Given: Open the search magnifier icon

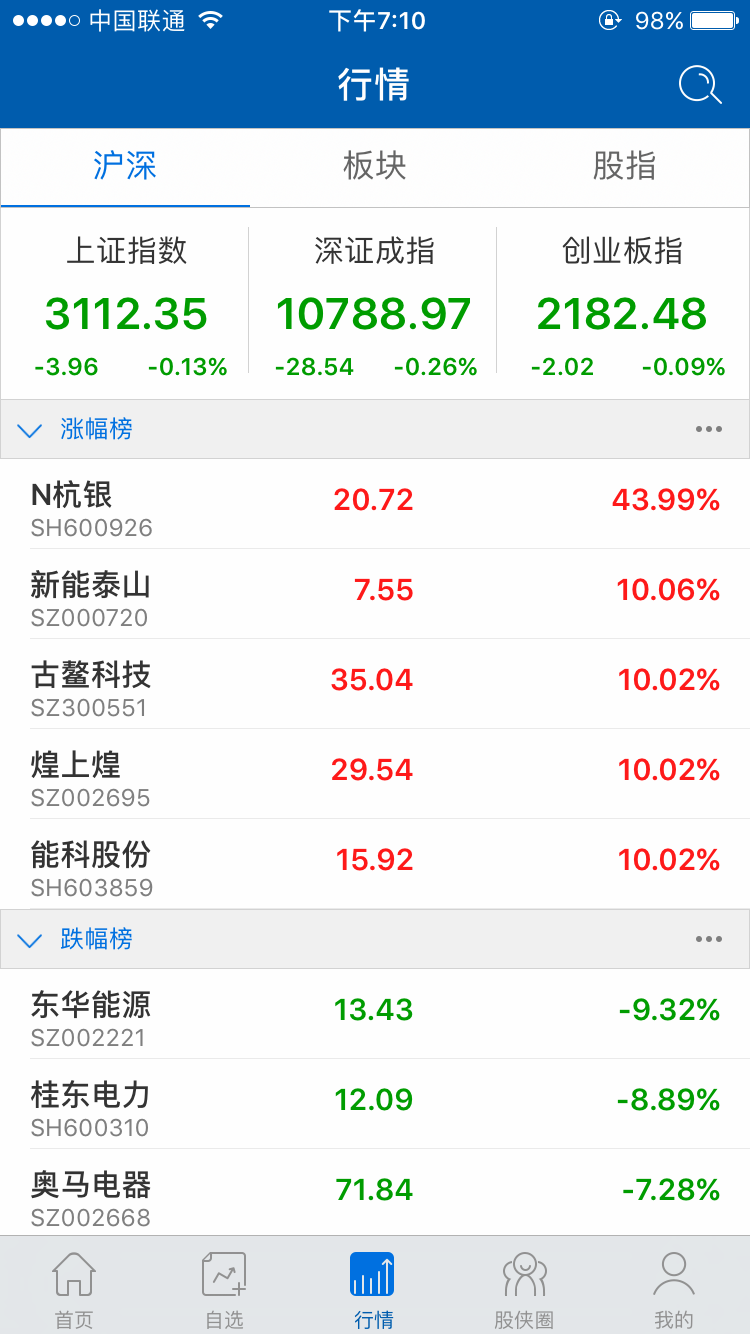Looking at the screenshot, I should click(x=700, y=86).
